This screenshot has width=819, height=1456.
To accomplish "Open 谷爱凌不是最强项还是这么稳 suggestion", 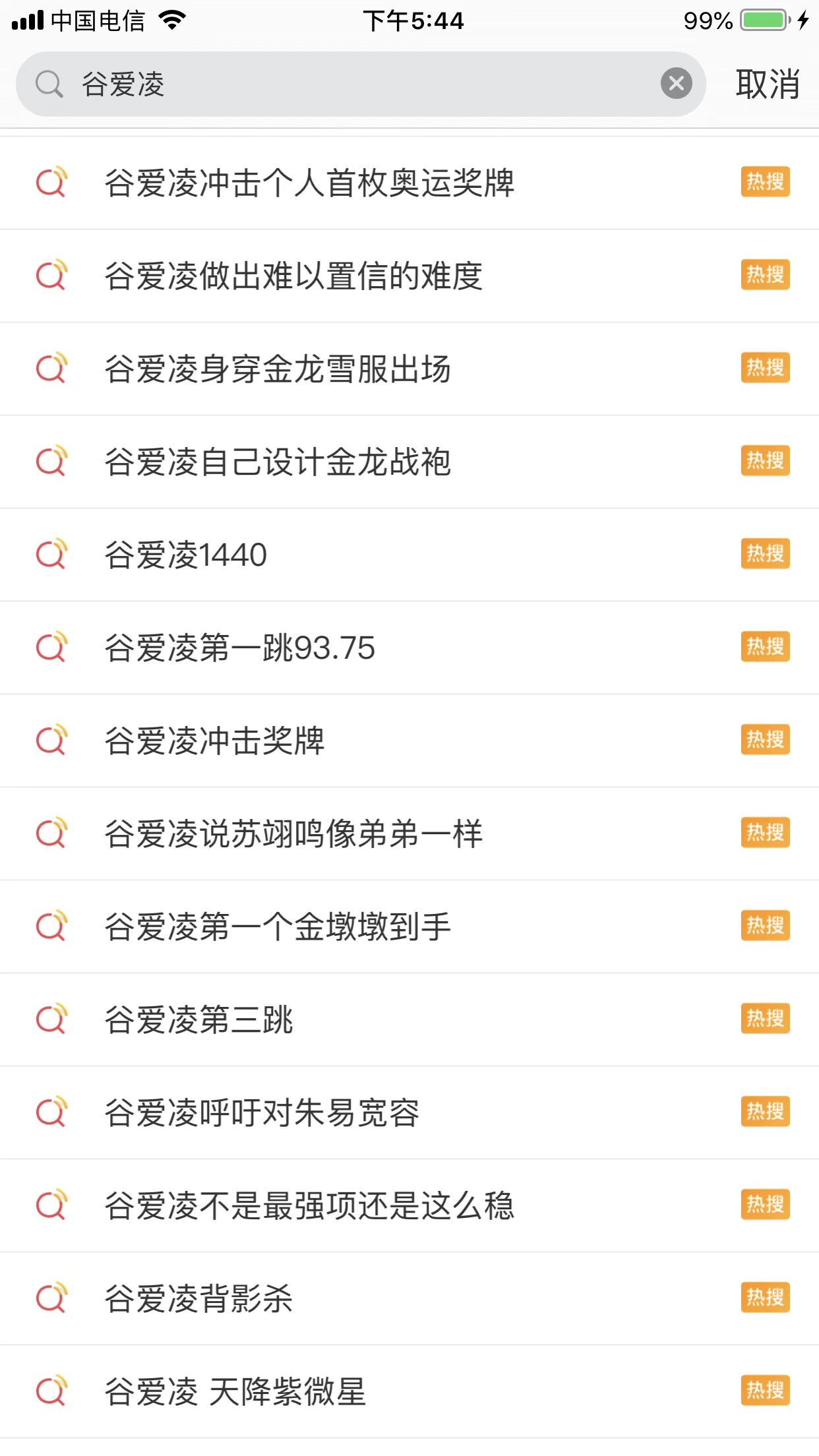I will (x=310, y=1205).
